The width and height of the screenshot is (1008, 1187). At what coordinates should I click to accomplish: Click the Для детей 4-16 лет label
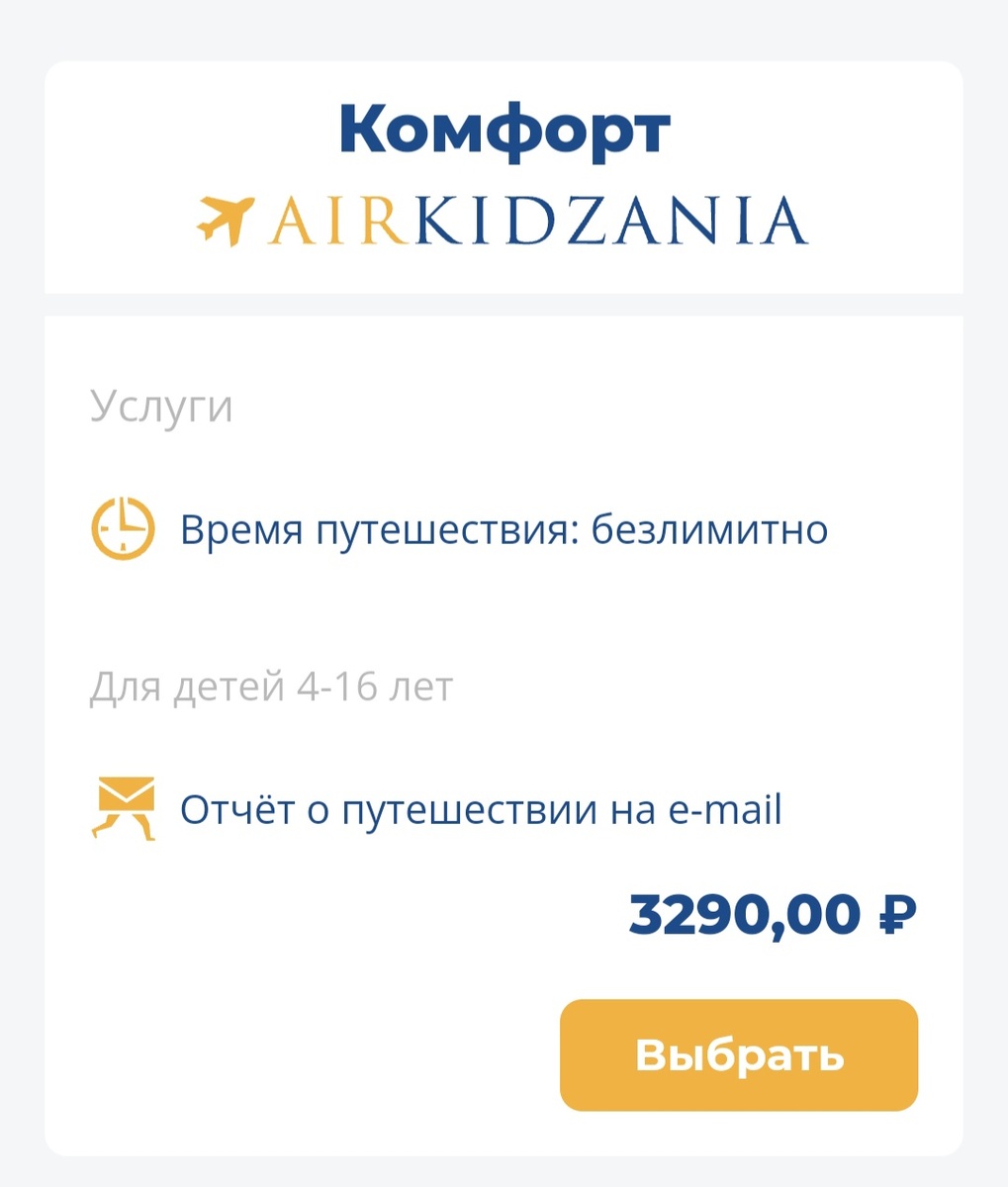[272, 685]
